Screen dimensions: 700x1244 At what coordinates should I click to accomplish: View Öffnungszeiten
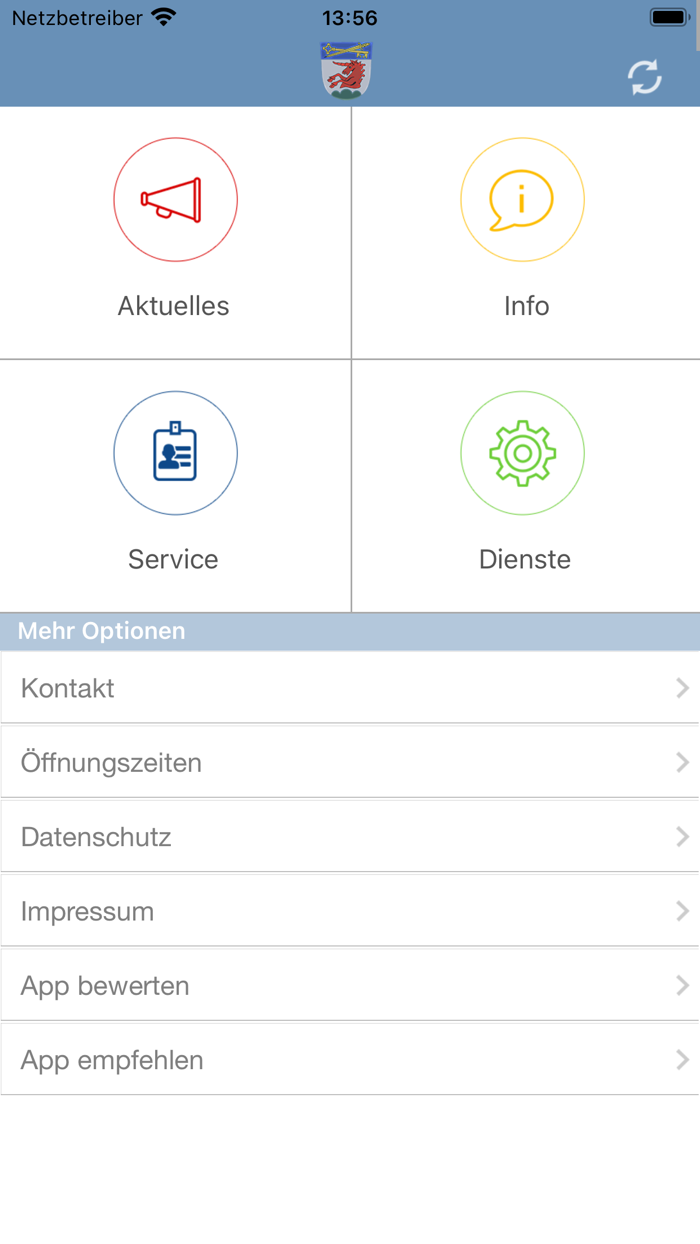point(350,762)
